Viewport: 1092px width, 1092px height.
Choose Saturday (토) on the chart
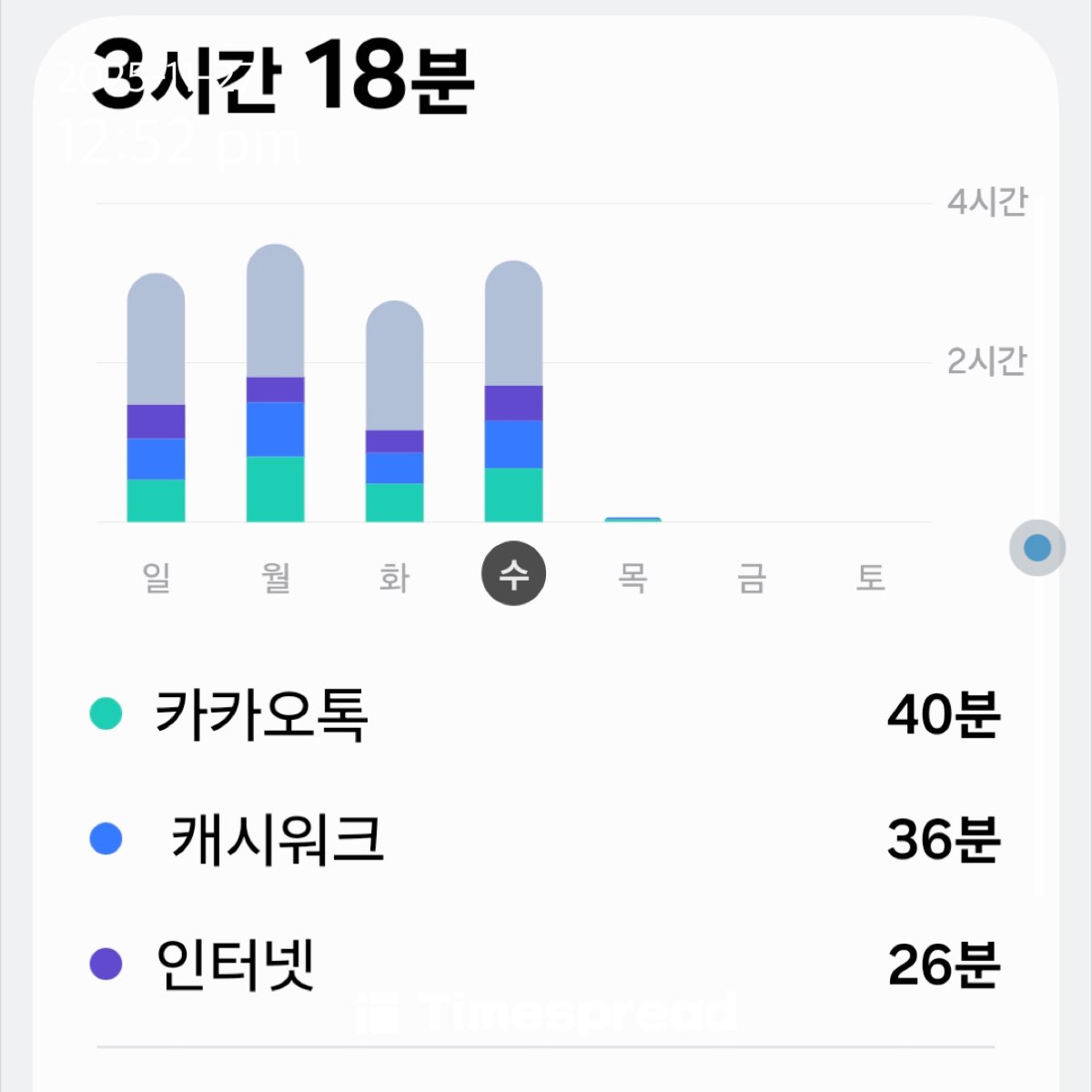click(x=871, y=577)
